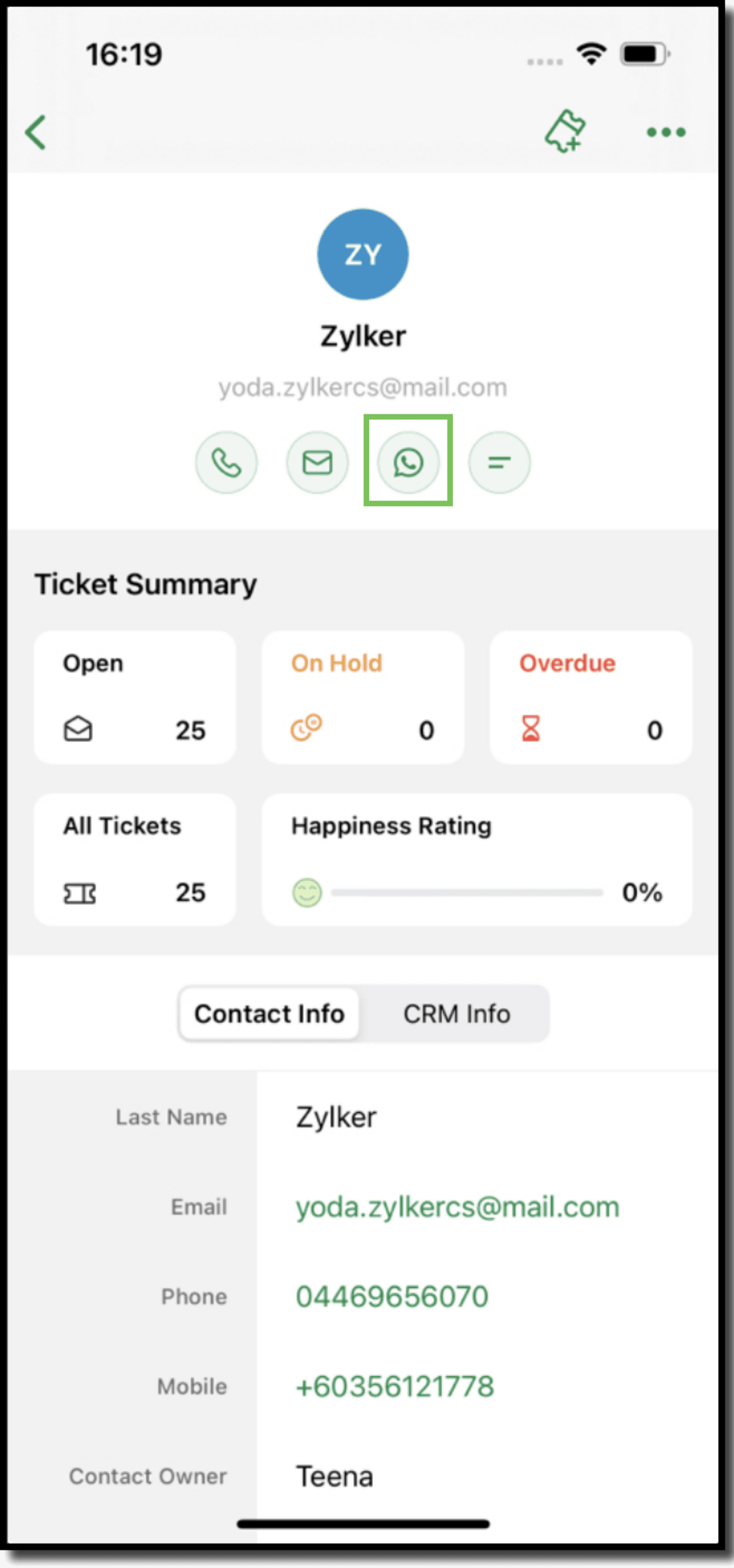Dial the phone number 04469656070
Screen dimensions: 734x1568
point(392,1296)
